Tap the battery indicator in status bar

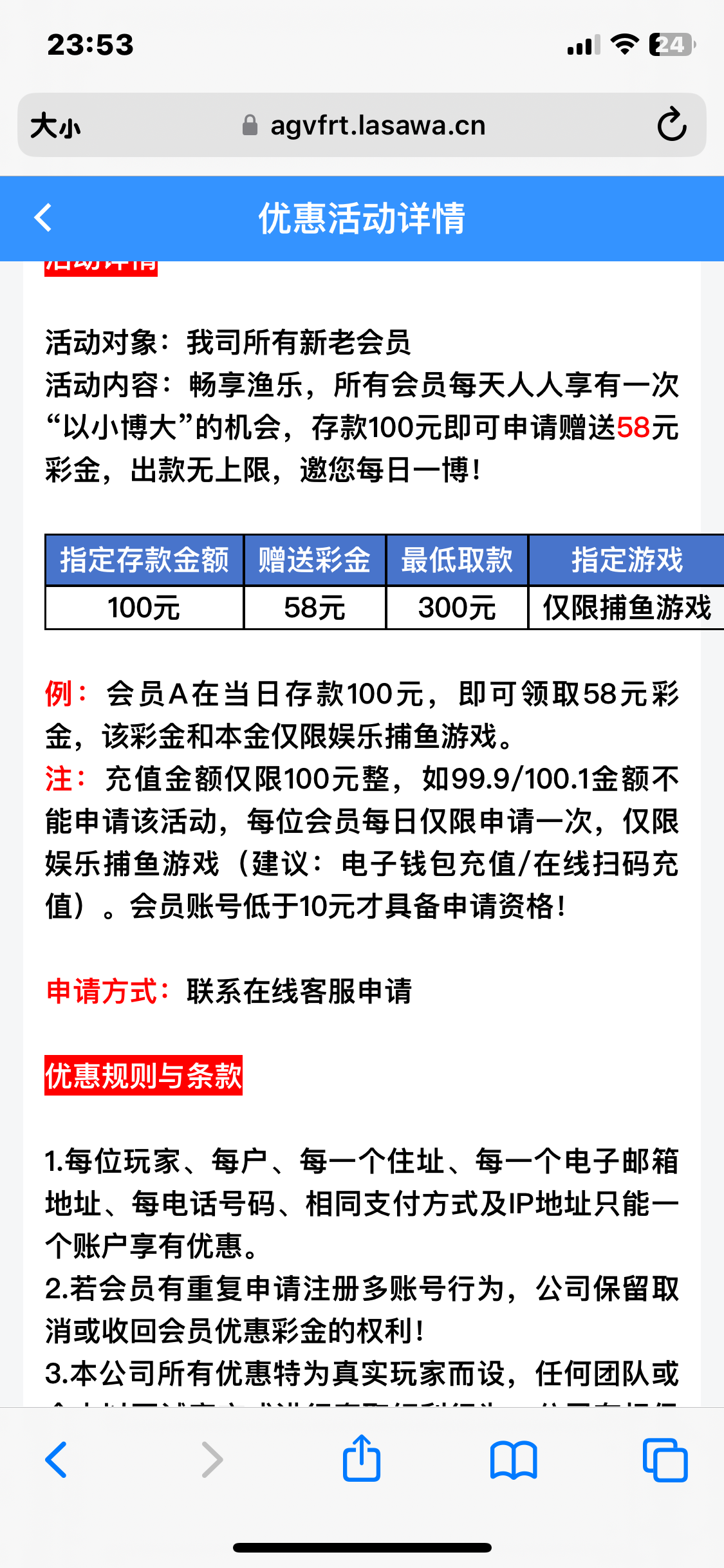tap(672, 45)
